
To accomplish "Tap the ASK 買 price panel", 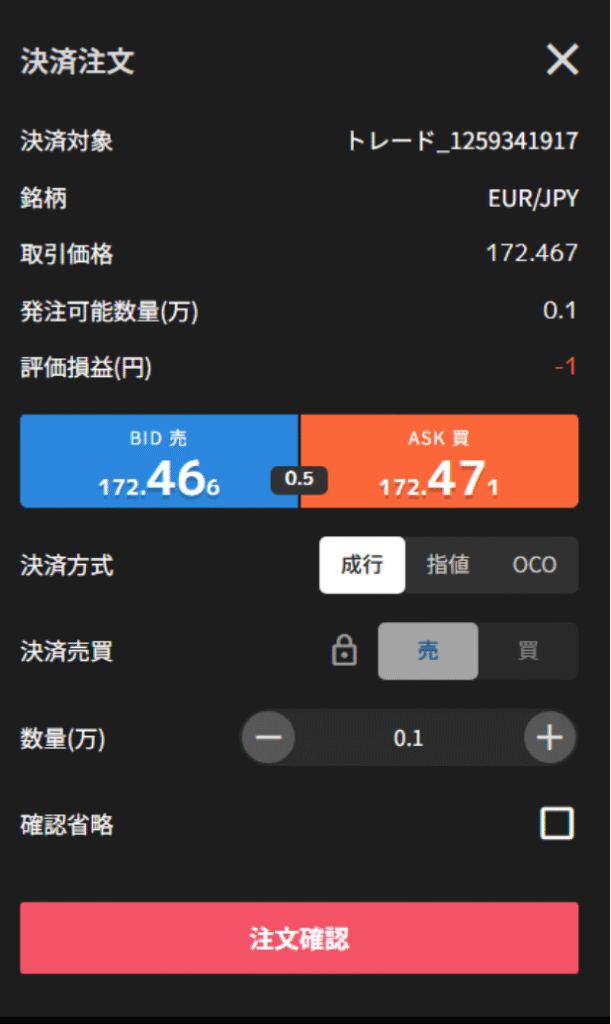I will point(439,461).
